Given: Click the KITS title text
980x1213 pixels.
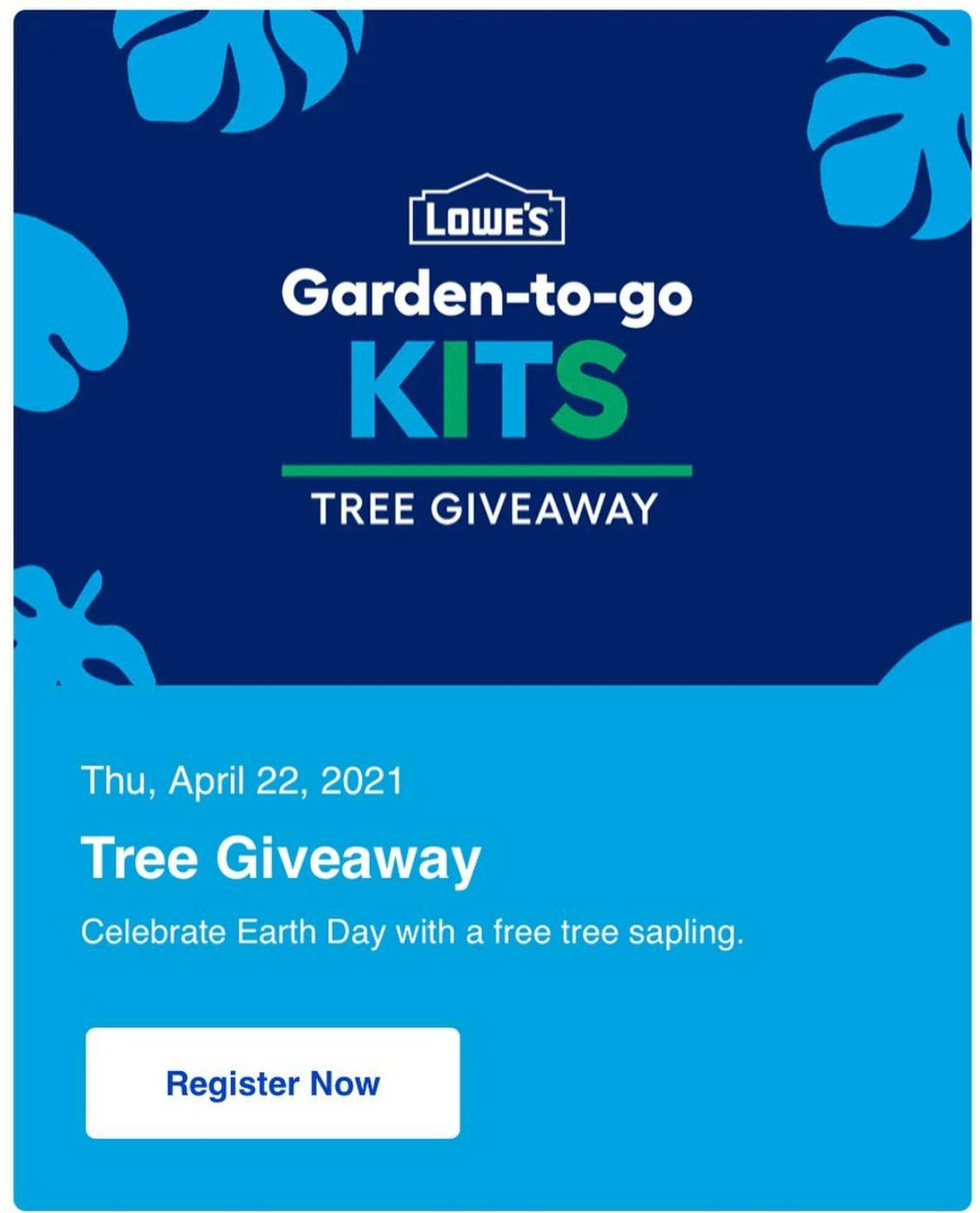Looking at the screenshot, I should 489,387.
